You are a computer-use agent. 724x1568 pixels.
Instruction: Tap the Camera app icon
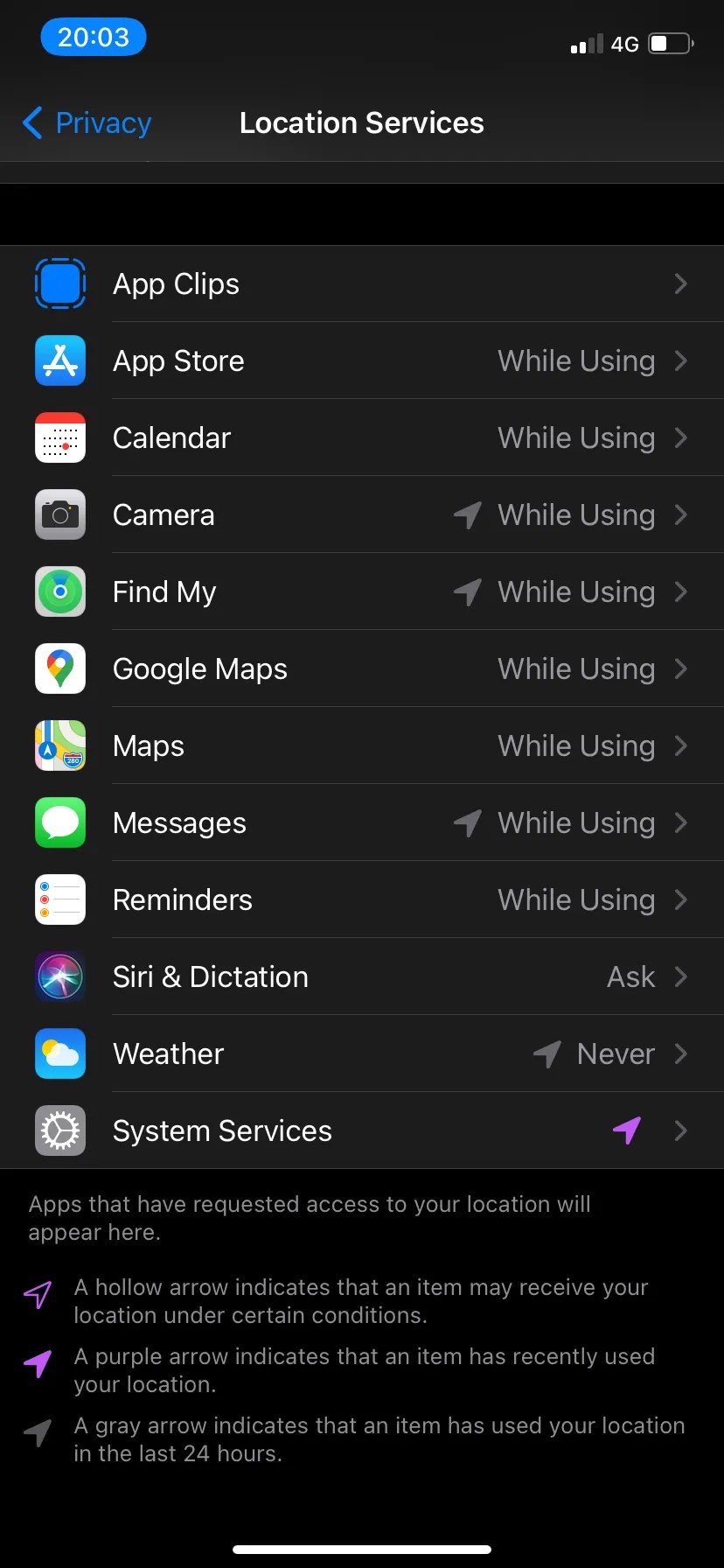pyautogui.click(x=59, y=514)
